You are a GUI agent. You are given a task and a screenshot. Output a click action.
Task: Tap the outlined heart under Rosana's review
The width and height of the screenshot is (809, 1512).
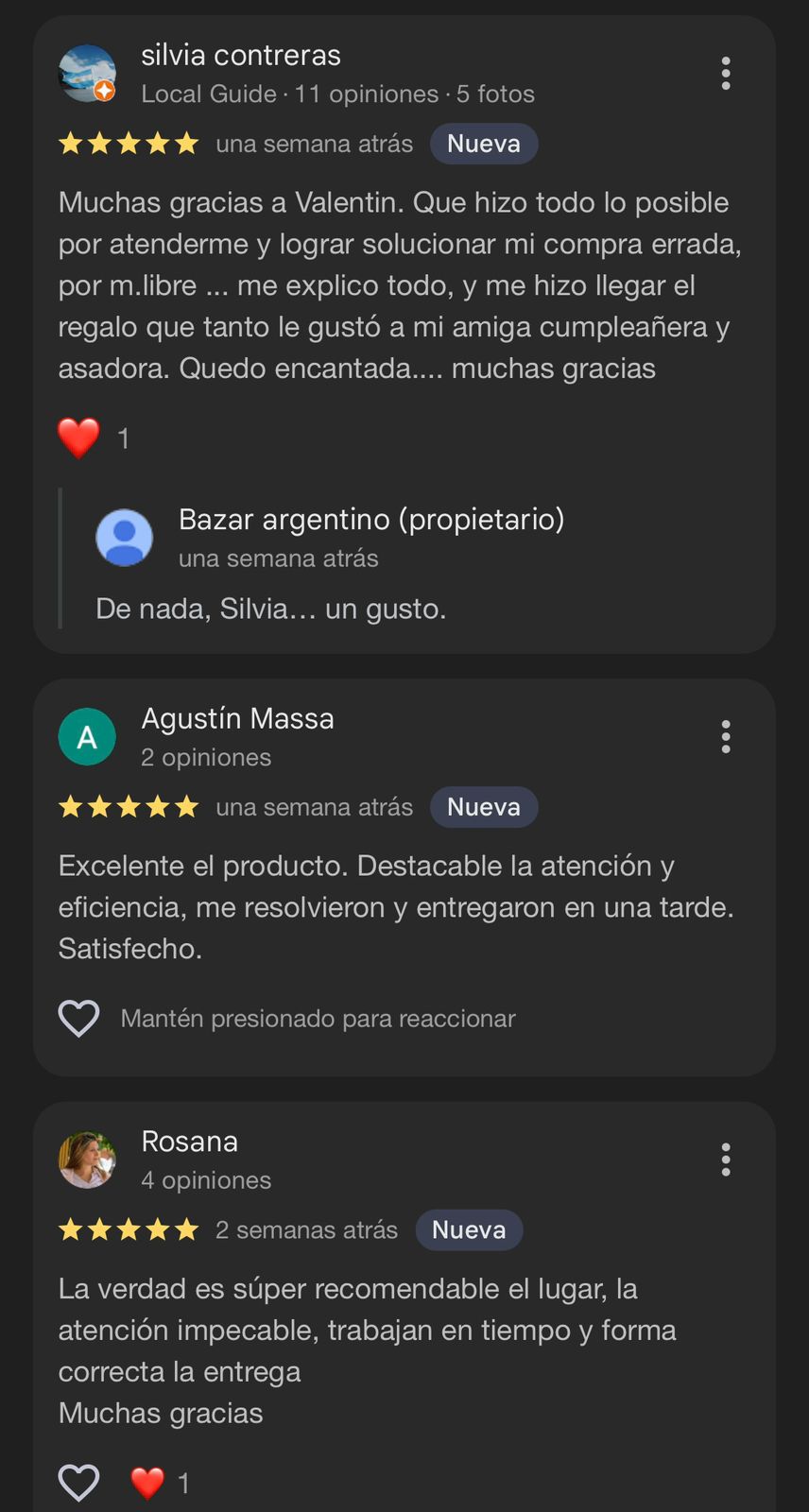click(79, 1483)
